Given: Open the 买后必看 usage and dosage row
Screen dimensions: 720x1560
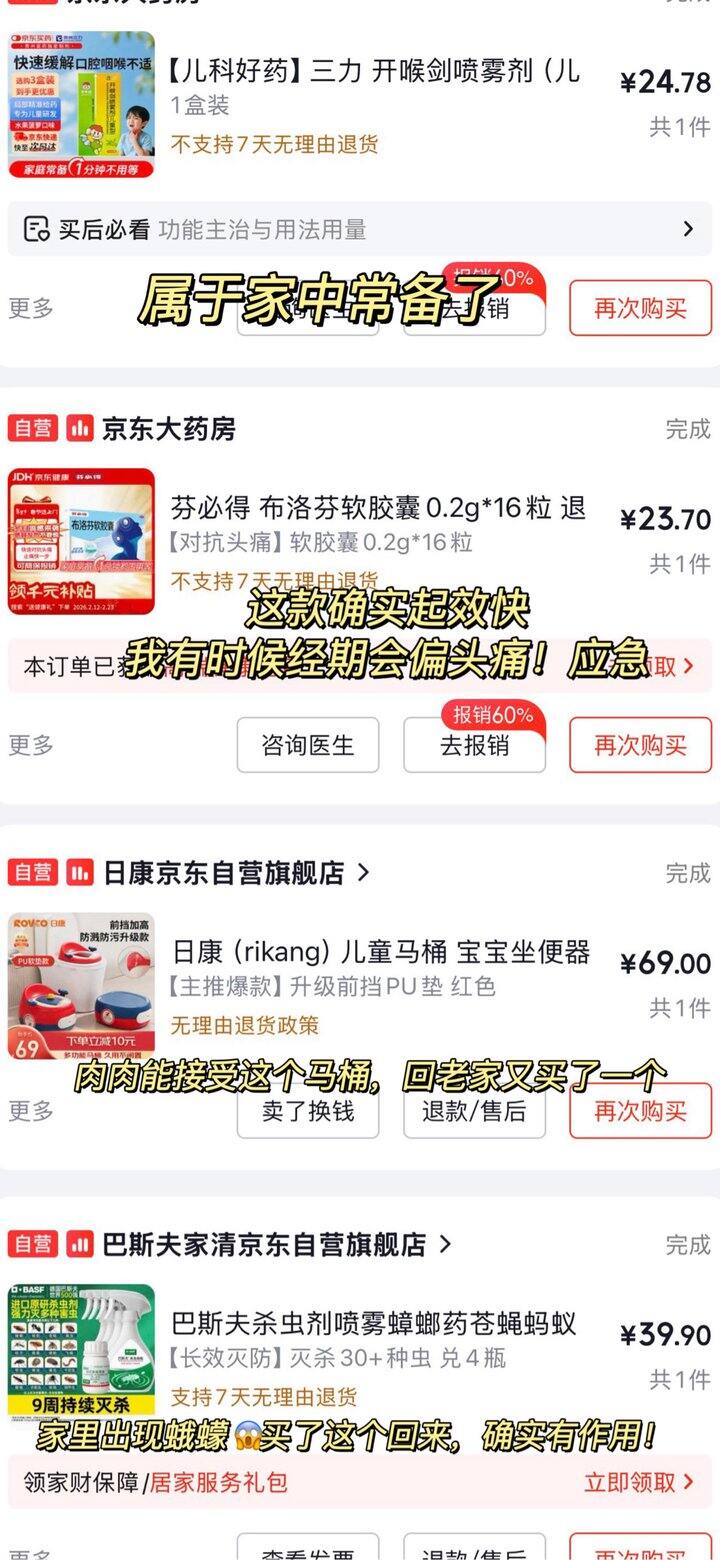Looking at the screenshot, I should coord(360,229).
